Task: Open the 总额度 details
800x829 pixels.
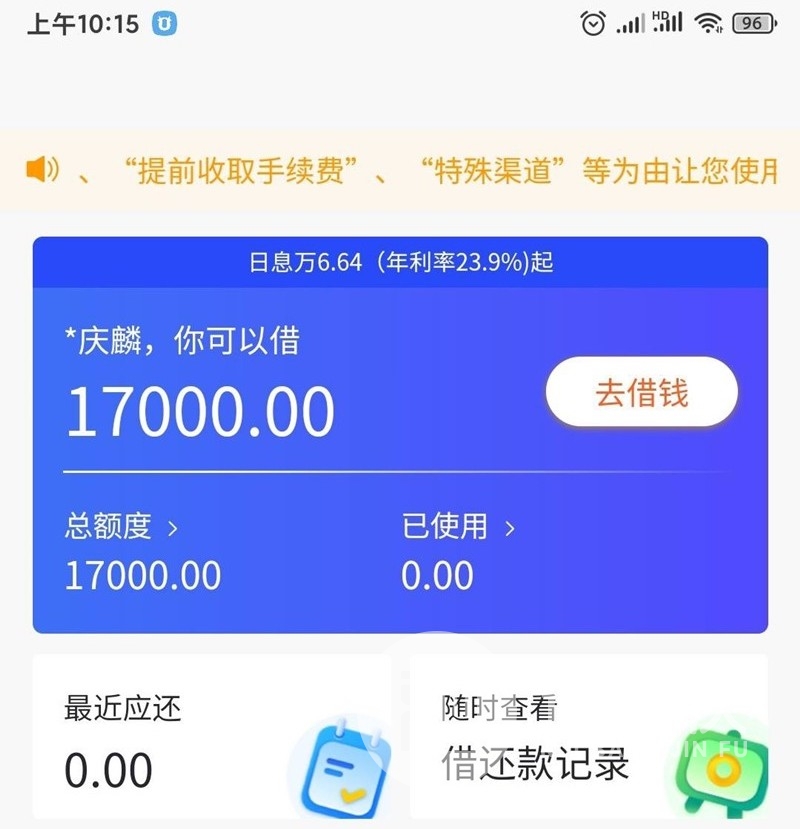Action: click(x=120, y=527)
